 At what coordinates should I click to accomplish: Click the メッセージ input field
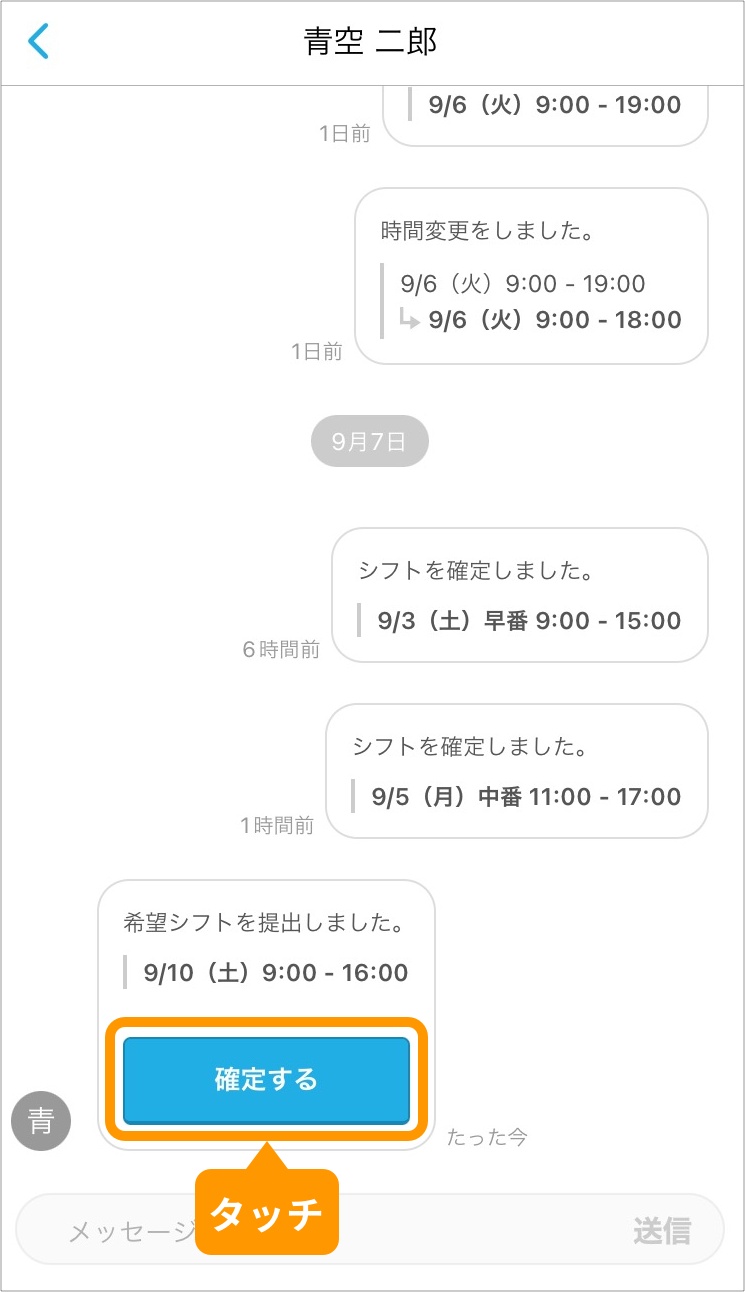130,1231
